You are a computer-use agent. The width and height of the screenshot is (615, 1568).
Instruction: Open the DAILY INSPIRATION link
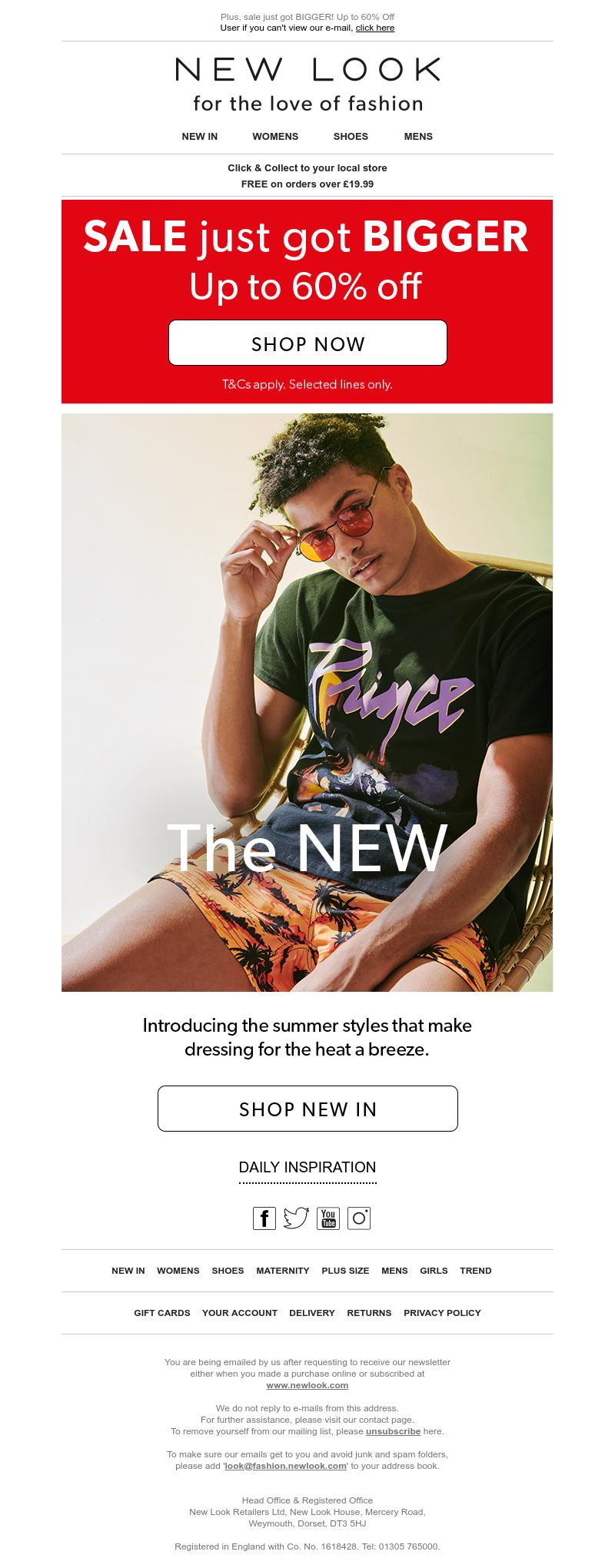pos(307,1167)
